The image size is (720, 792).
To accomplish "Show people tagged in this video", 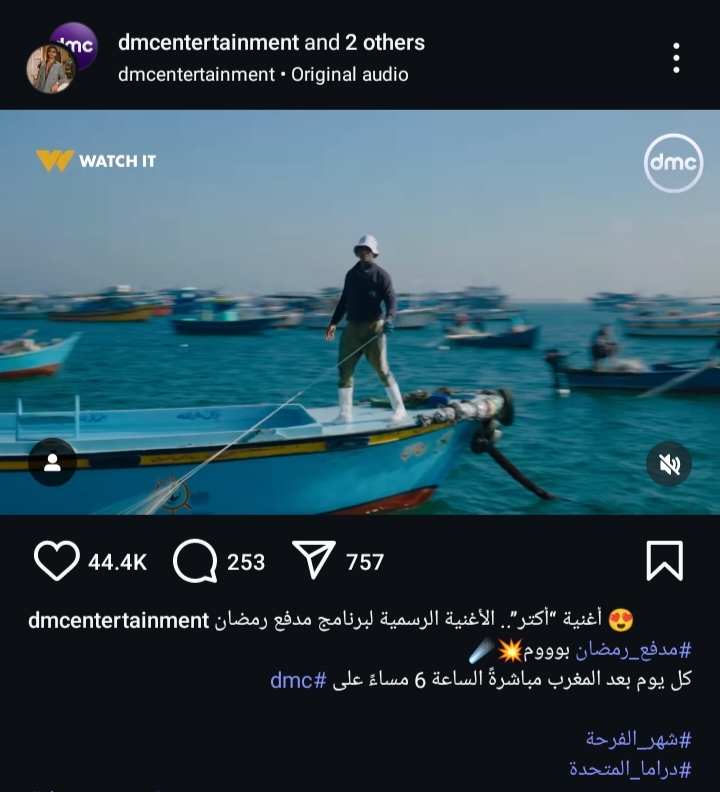I will (52, 463).
